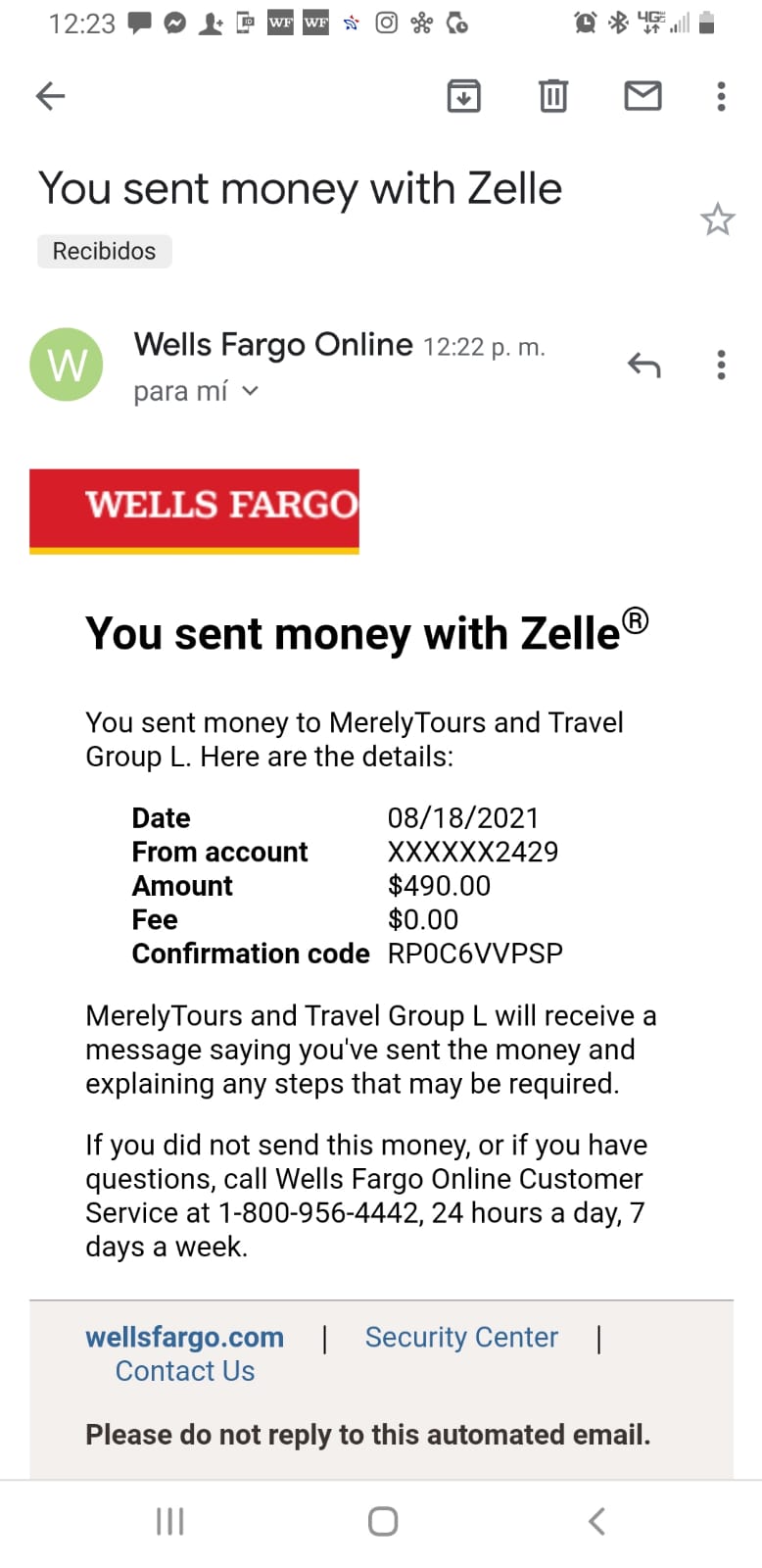Delete this email

click(x=553, y=96)
